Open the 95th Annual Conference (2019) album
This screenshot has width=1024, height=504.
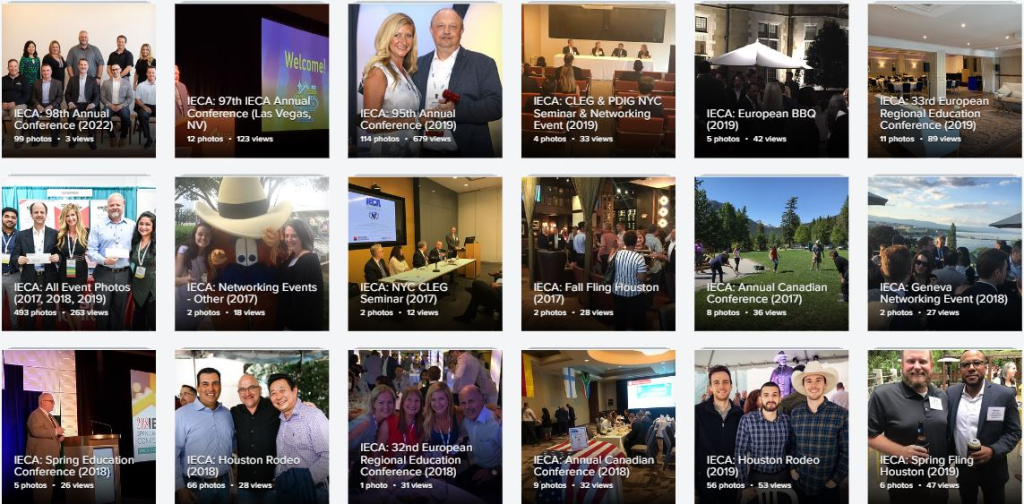coord(425,80)
